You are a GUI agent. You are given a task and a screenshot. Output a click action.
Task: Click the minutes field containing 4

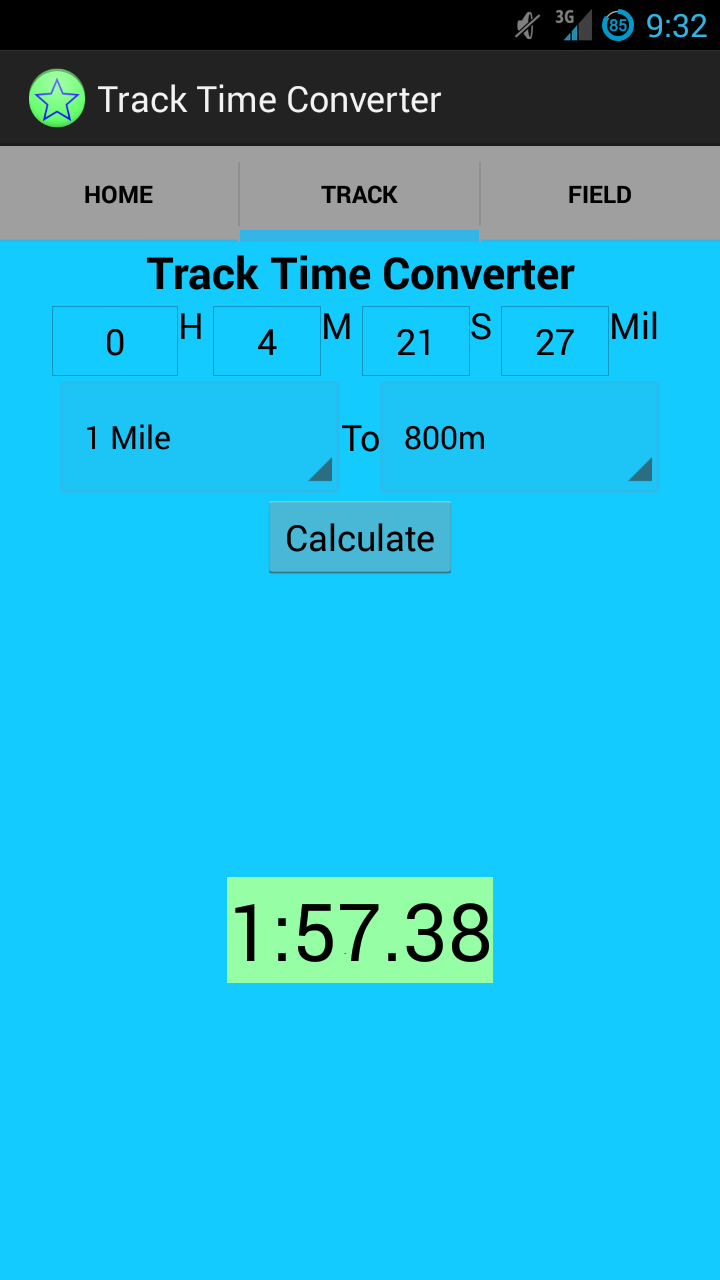(x=266, y=341)
